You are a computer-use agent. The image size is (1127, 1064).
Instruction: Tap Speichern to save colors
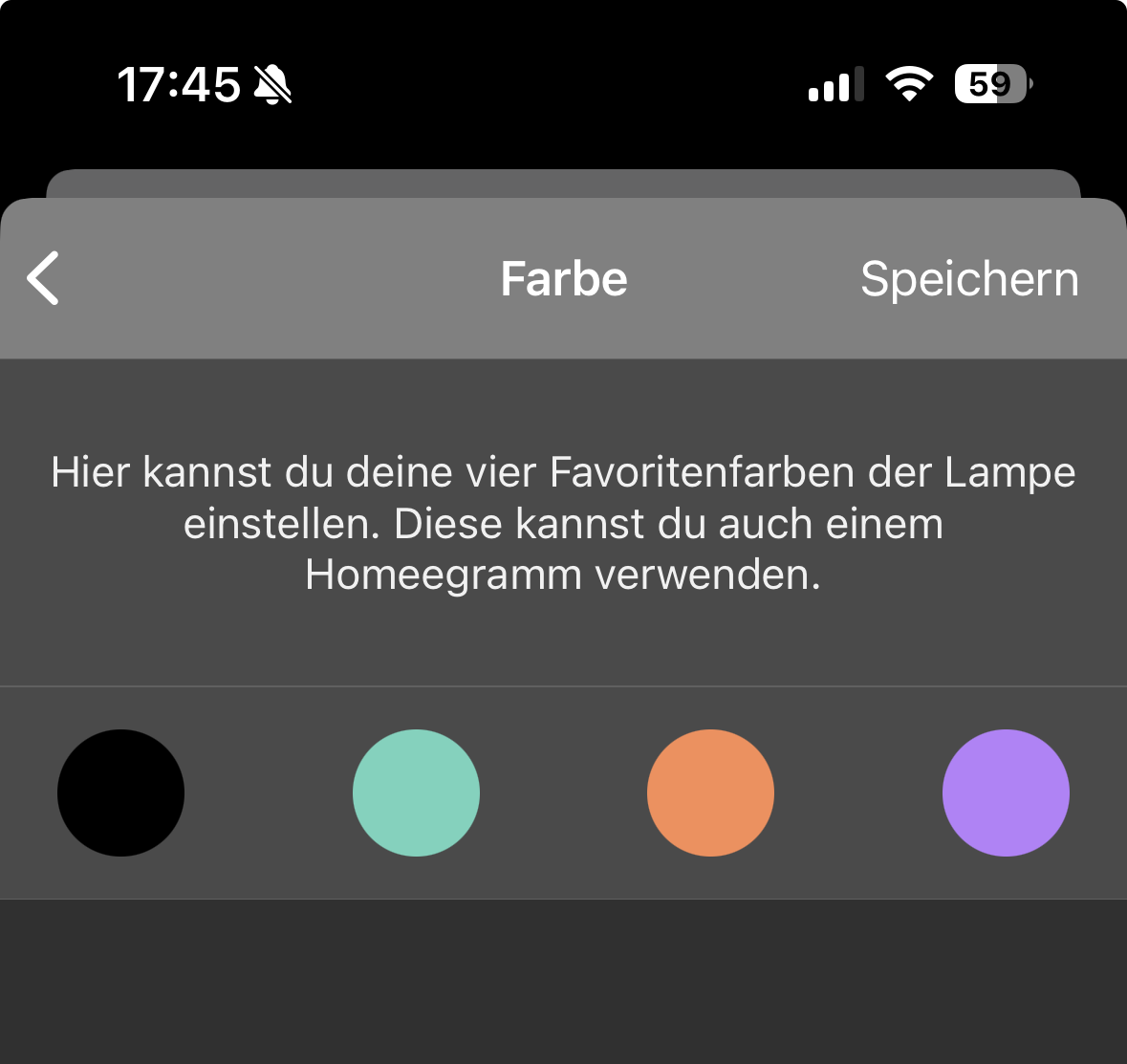[968, 279]
